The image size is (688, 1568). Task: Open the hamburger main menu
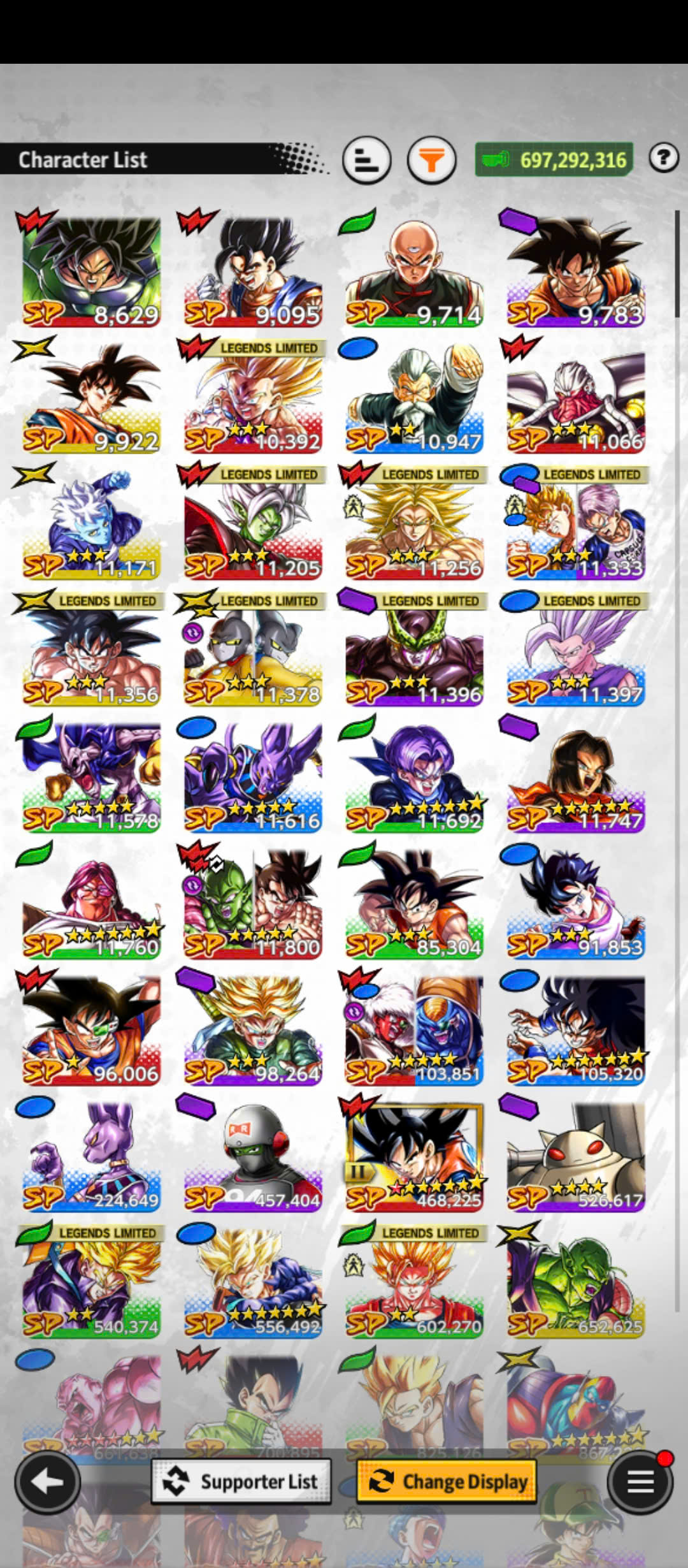click(x=640, y=1482)
